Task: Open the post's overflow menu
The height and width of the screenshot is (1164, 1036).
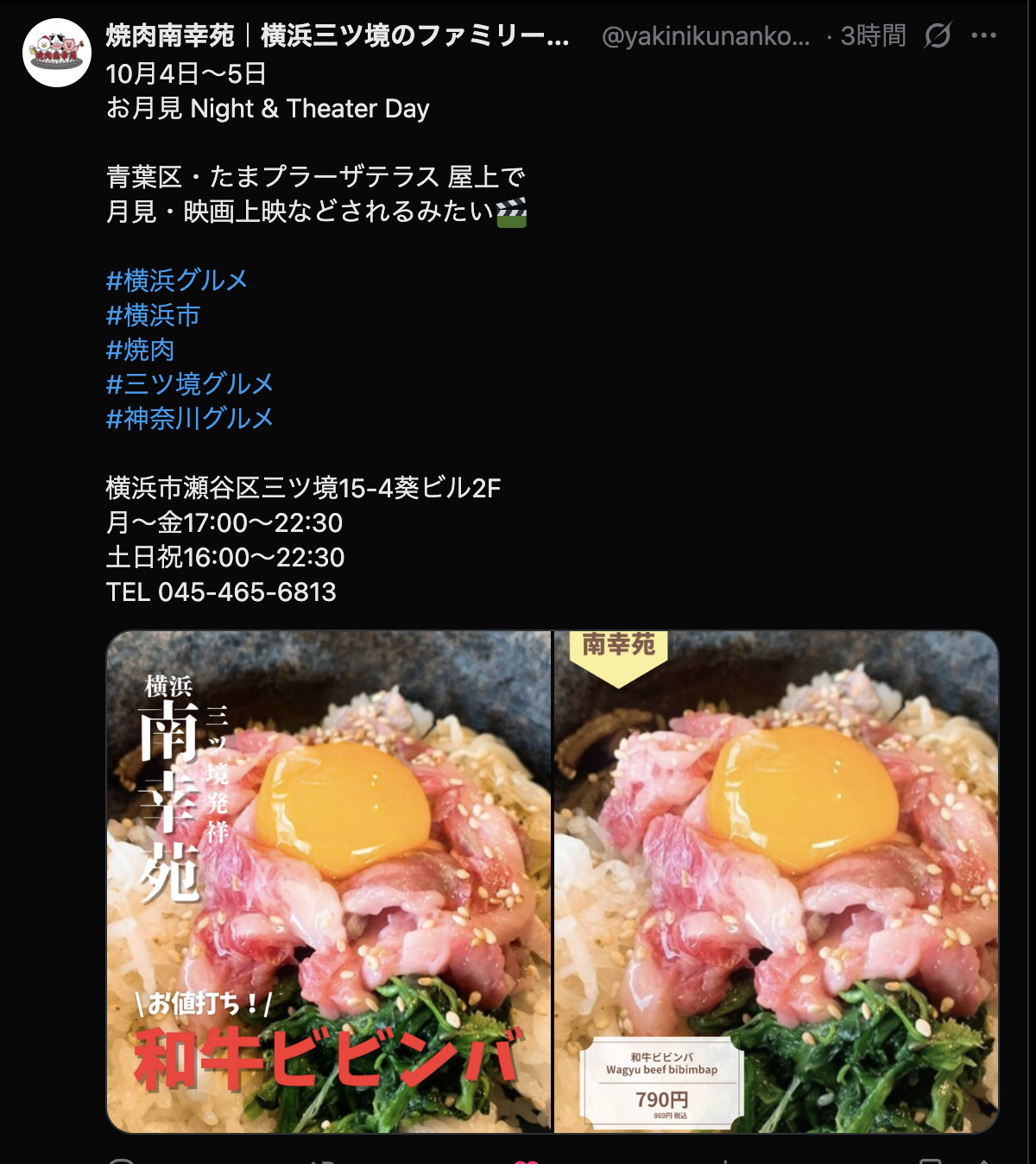Action: [983, 35]
